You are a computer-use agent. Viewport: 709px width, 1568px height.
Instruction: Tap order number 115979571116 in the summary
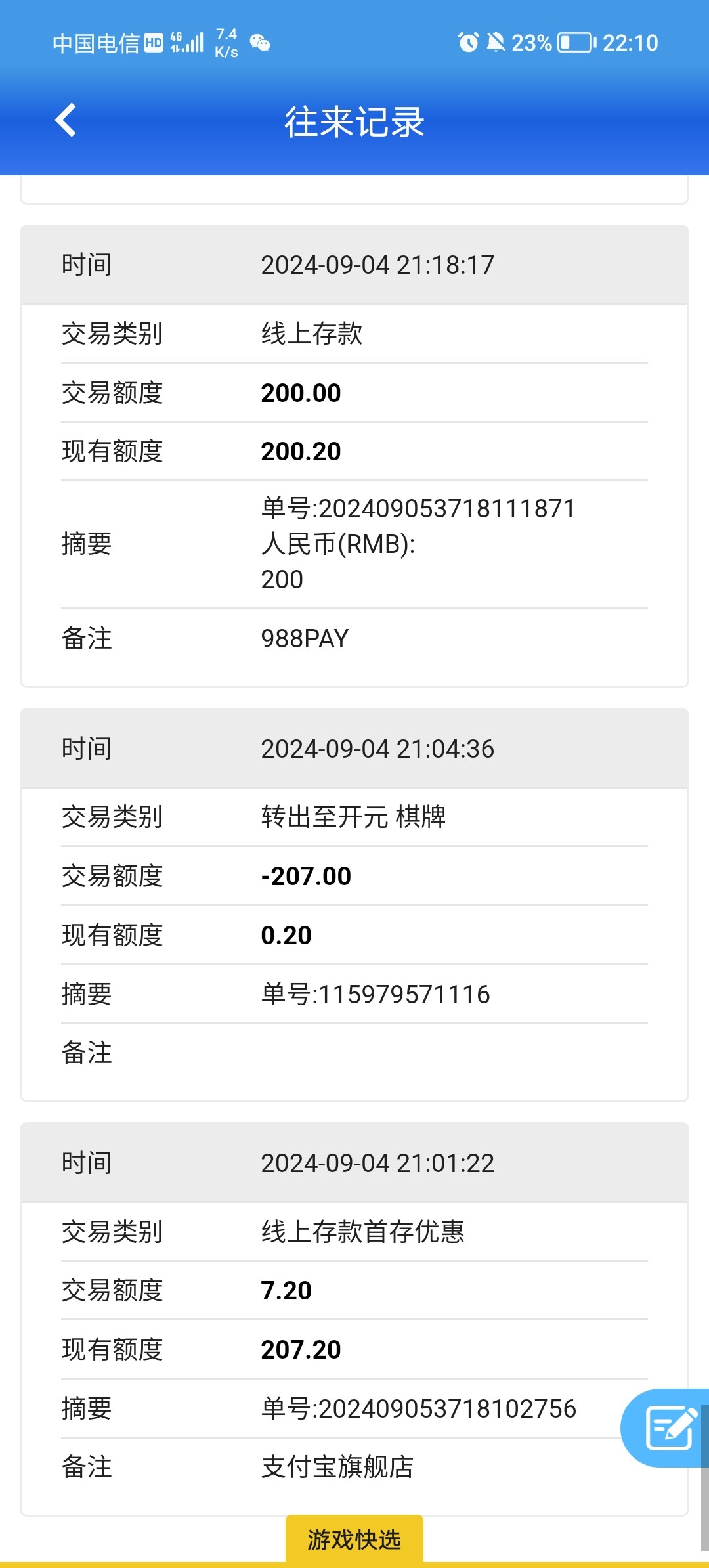pyautogui.click(x=375, y=994)
